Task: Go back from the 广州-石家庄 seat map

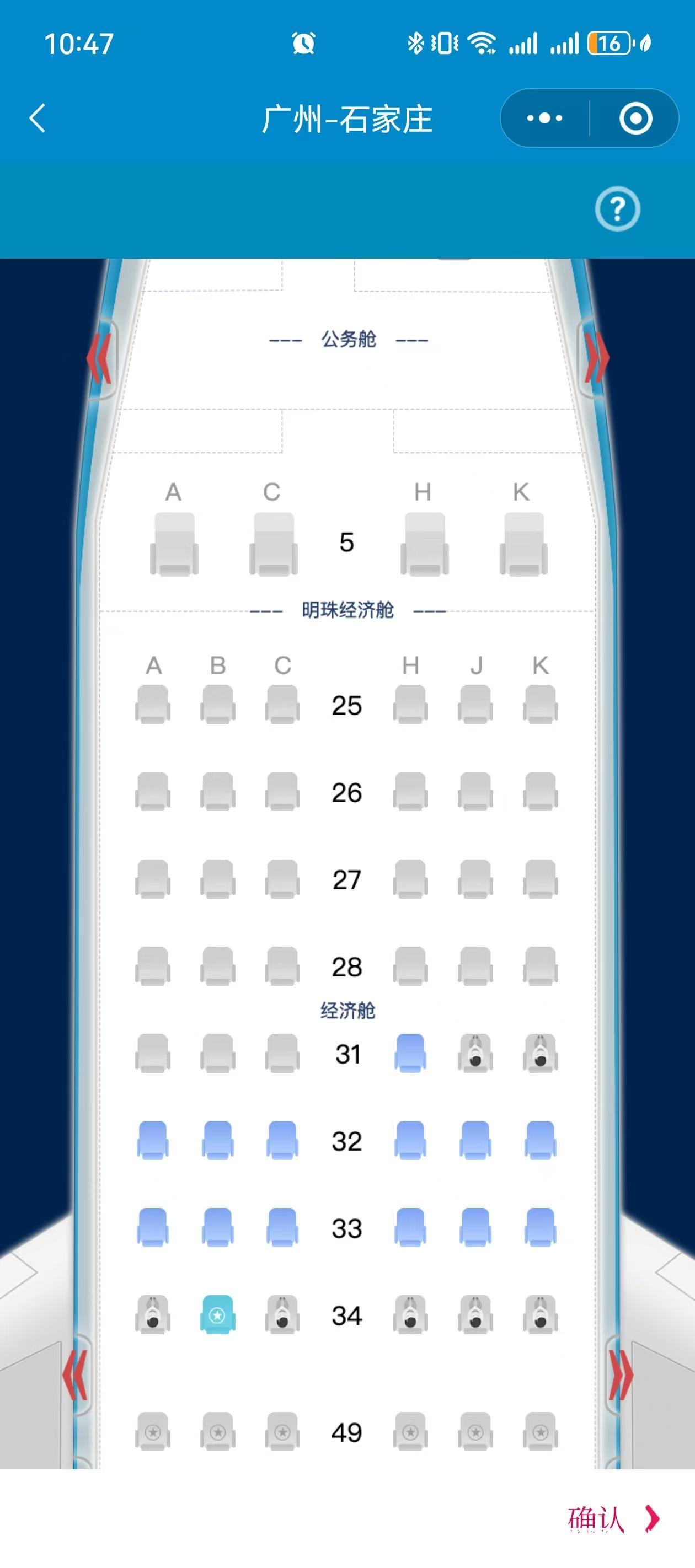Action: [x=38, y=117]
